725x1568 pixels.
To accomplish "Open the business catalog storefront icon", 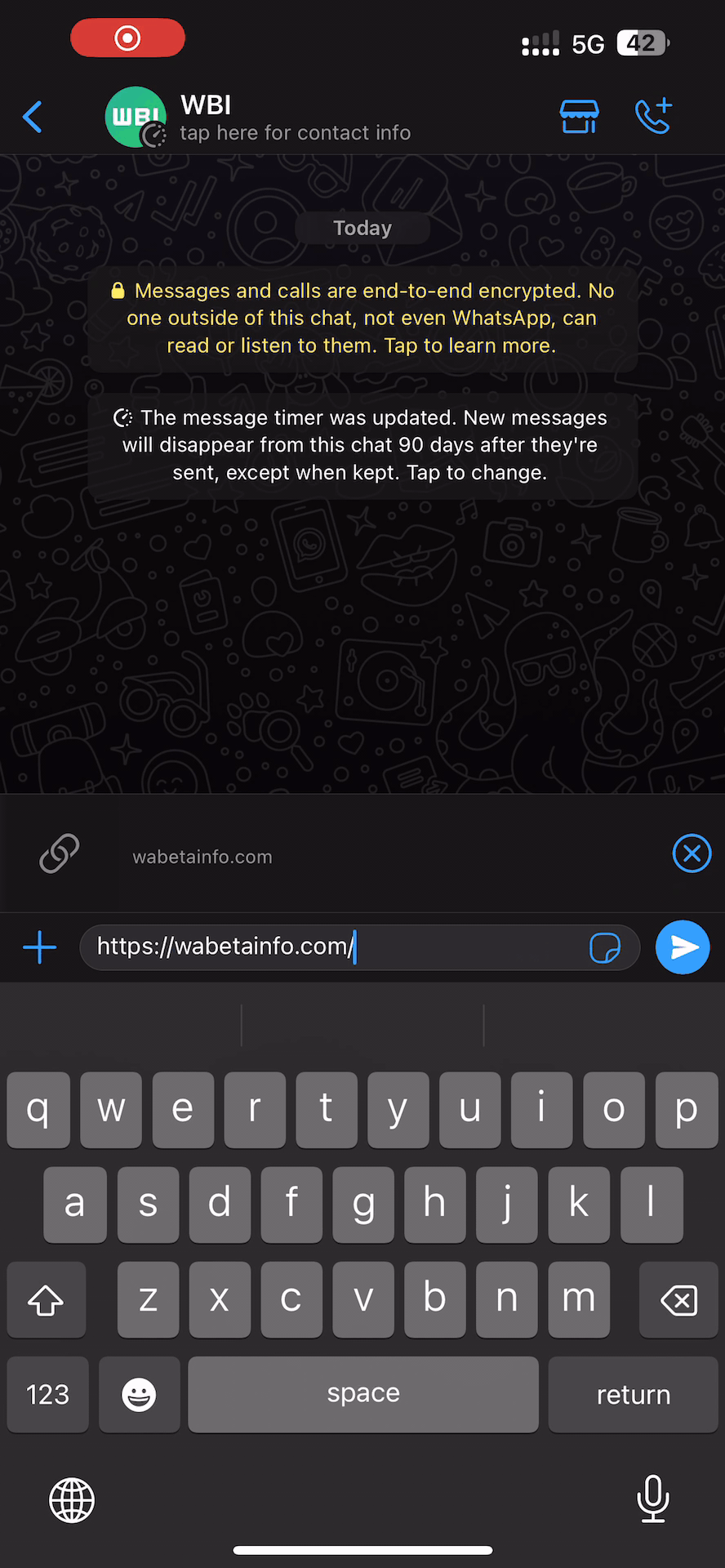I will click(579, 117).
